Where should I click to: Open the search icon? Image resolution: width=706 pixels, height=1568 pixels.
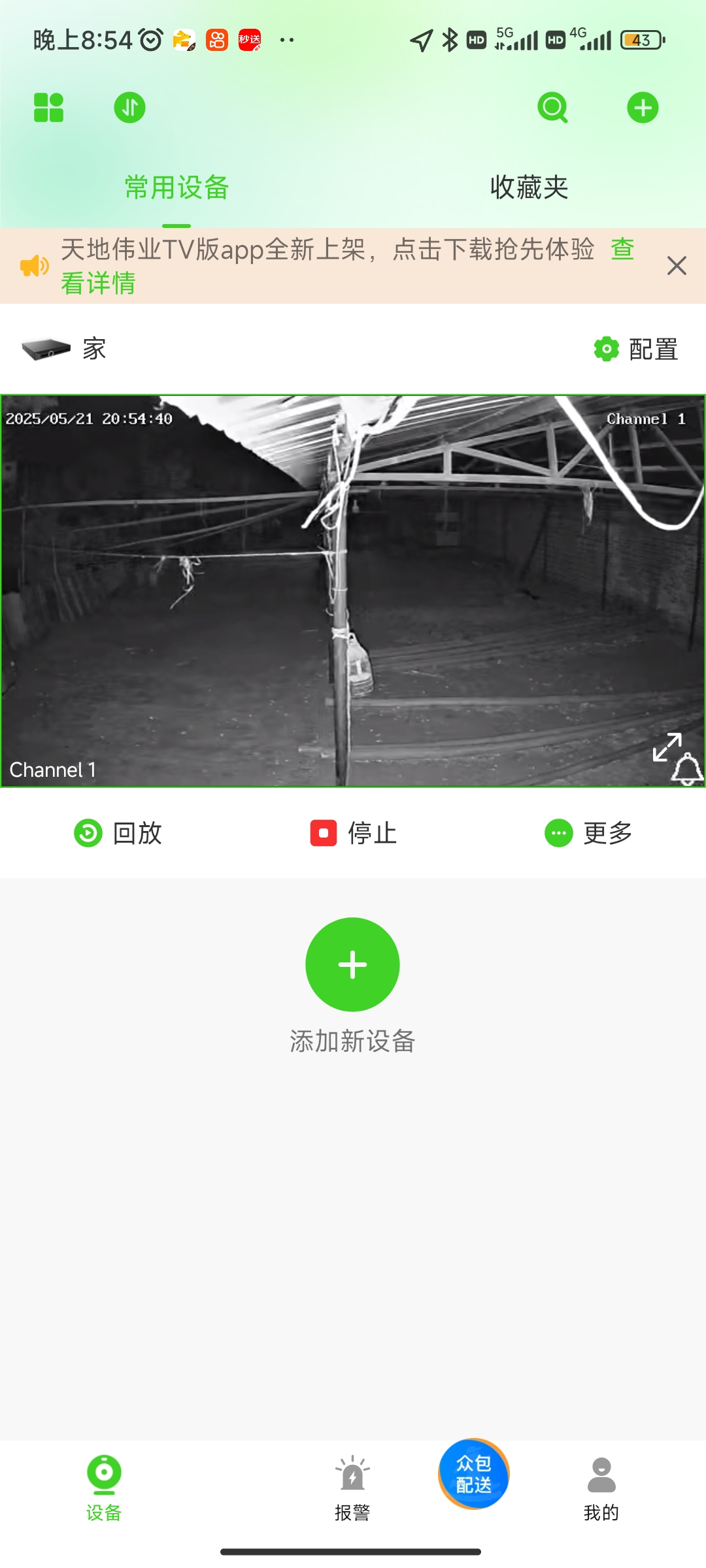[x=553, y=108]
